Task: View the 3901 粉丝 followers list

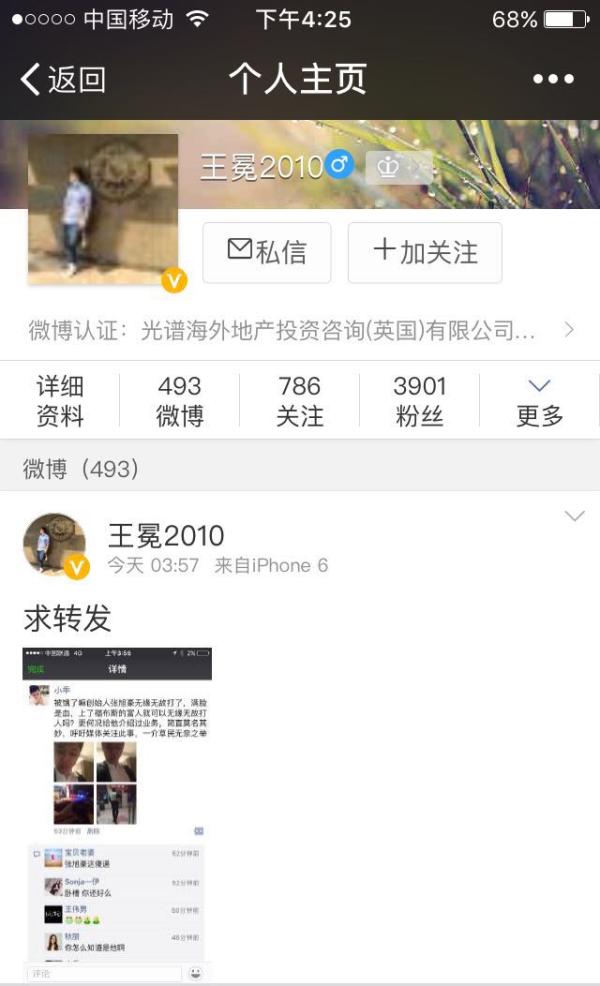Action: point(420,401)
